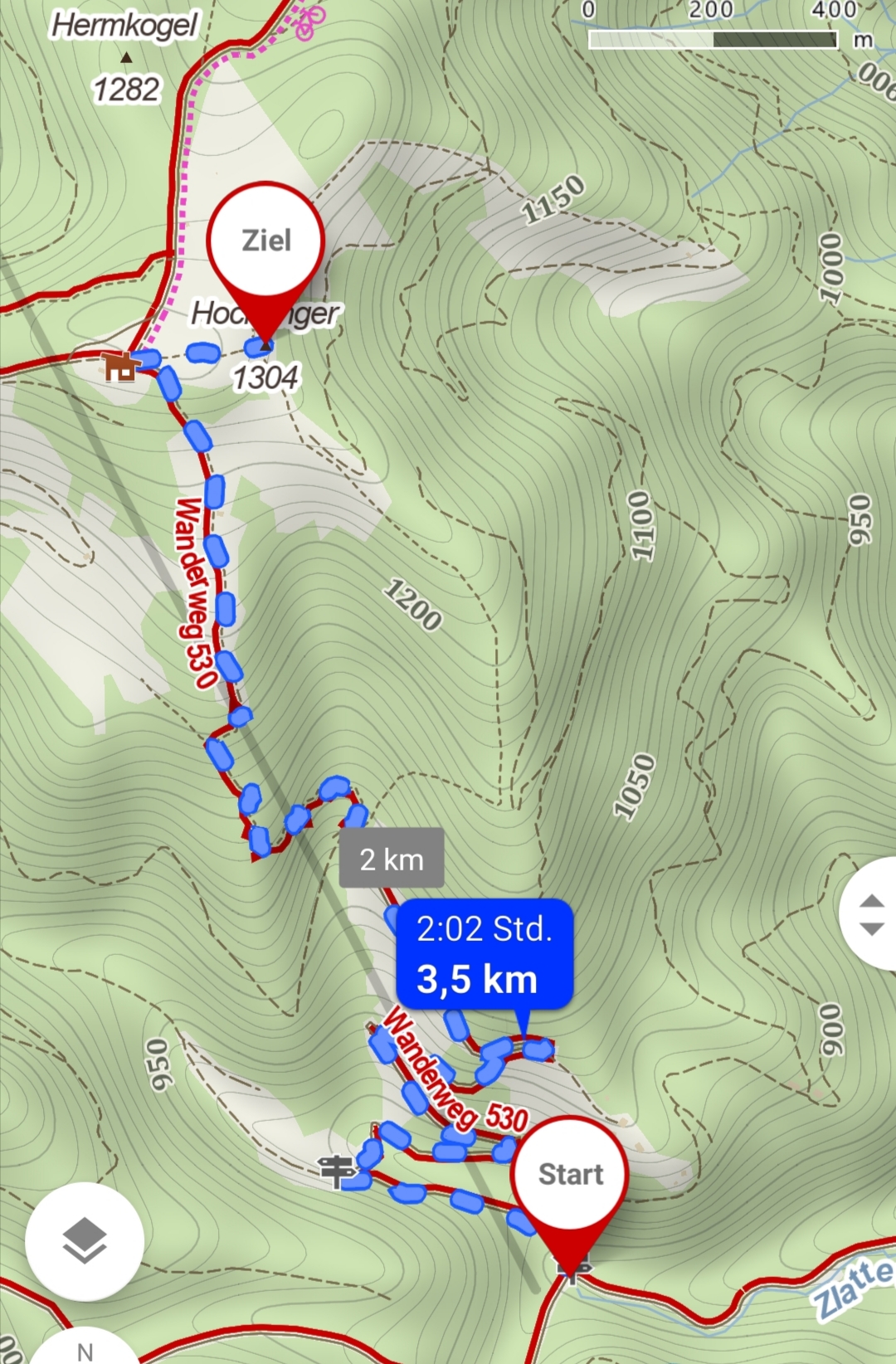Screen dimensions: 896x1364
Task: Tap the up-down expand handle
Action: point(871,914)
